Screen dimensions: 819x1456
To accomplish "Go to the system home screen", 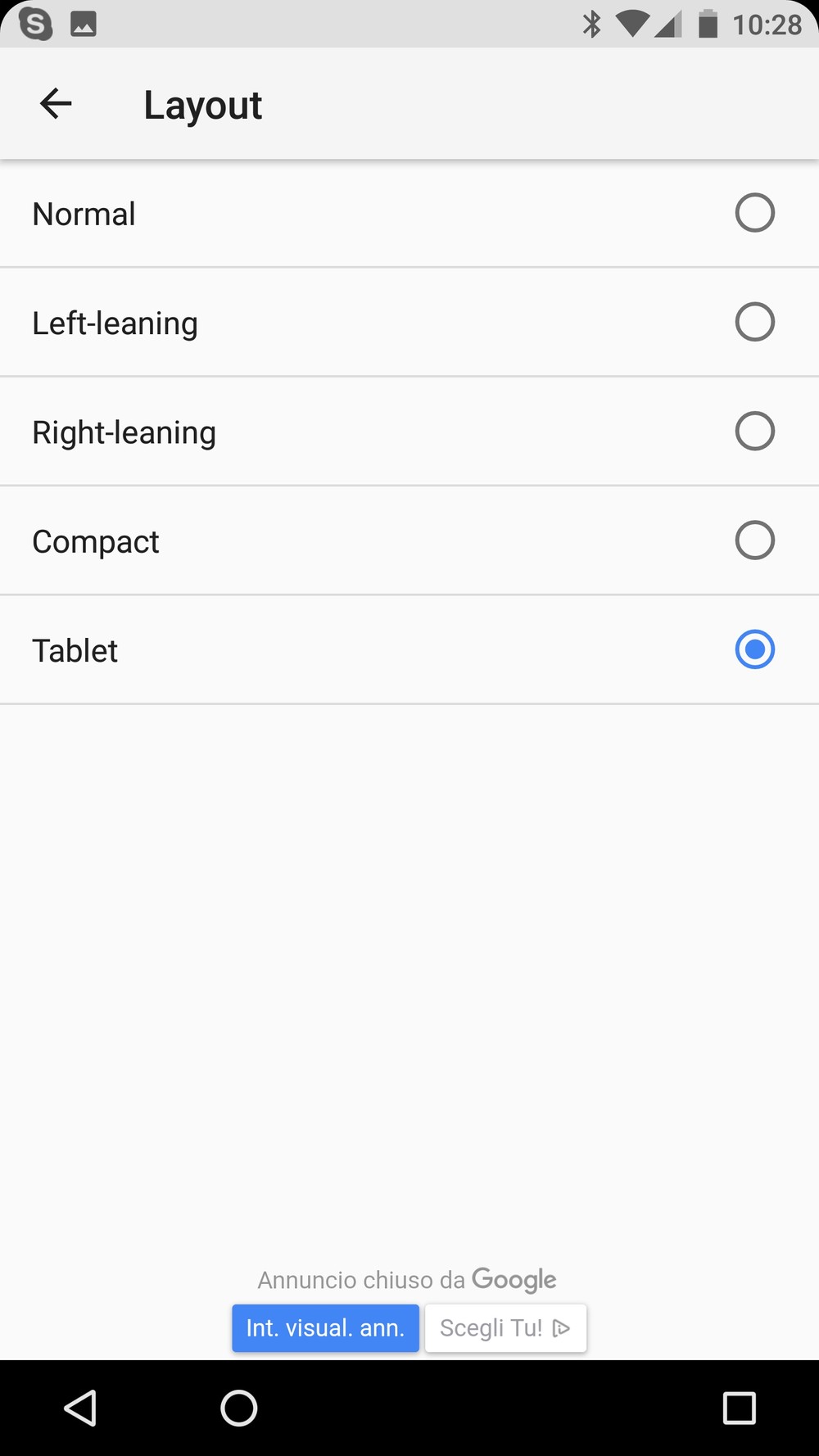I will point(238,1408).
